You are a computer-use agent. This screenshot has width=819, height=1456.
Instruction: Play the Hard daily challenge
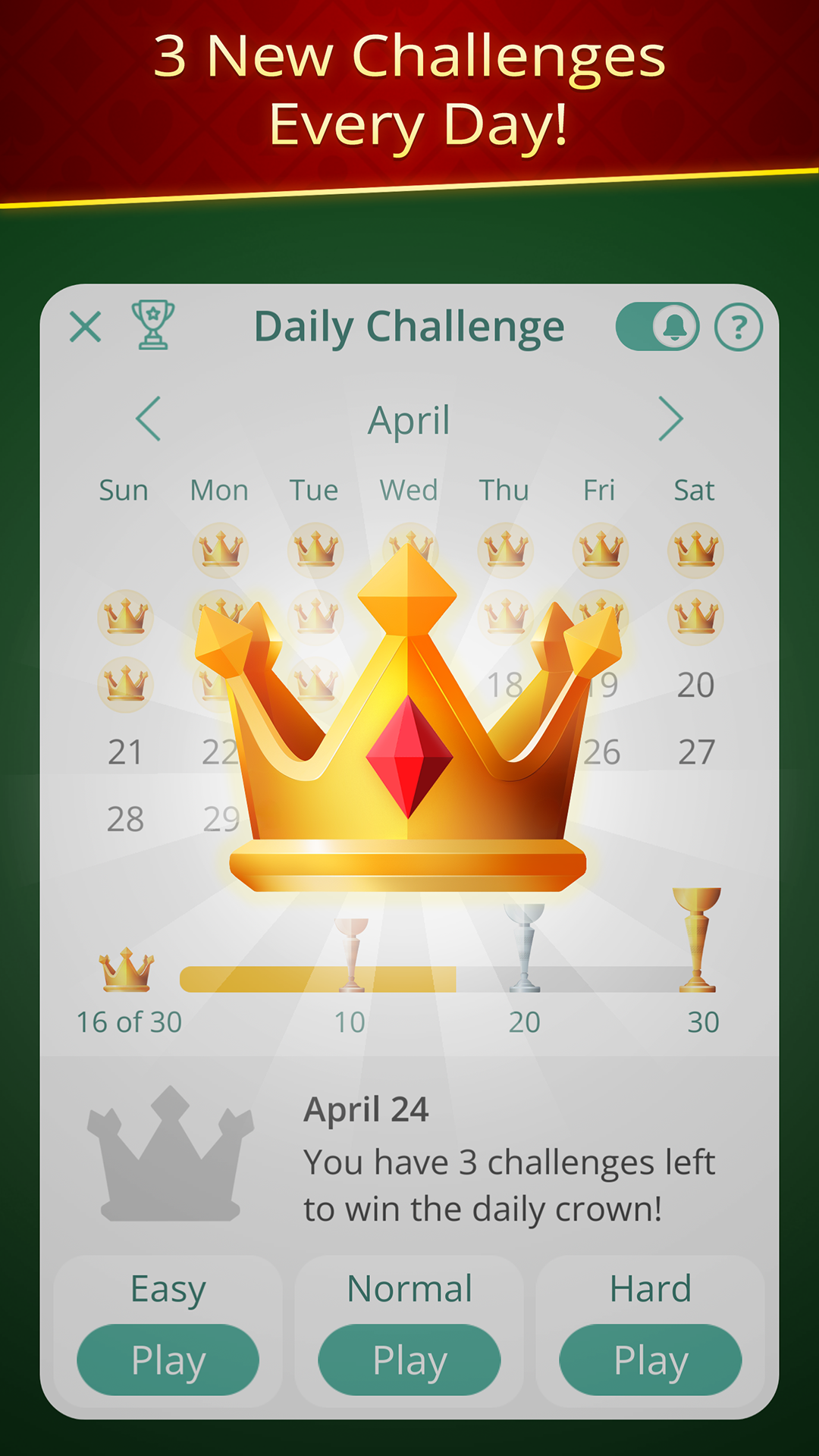tap(651, 1360)
